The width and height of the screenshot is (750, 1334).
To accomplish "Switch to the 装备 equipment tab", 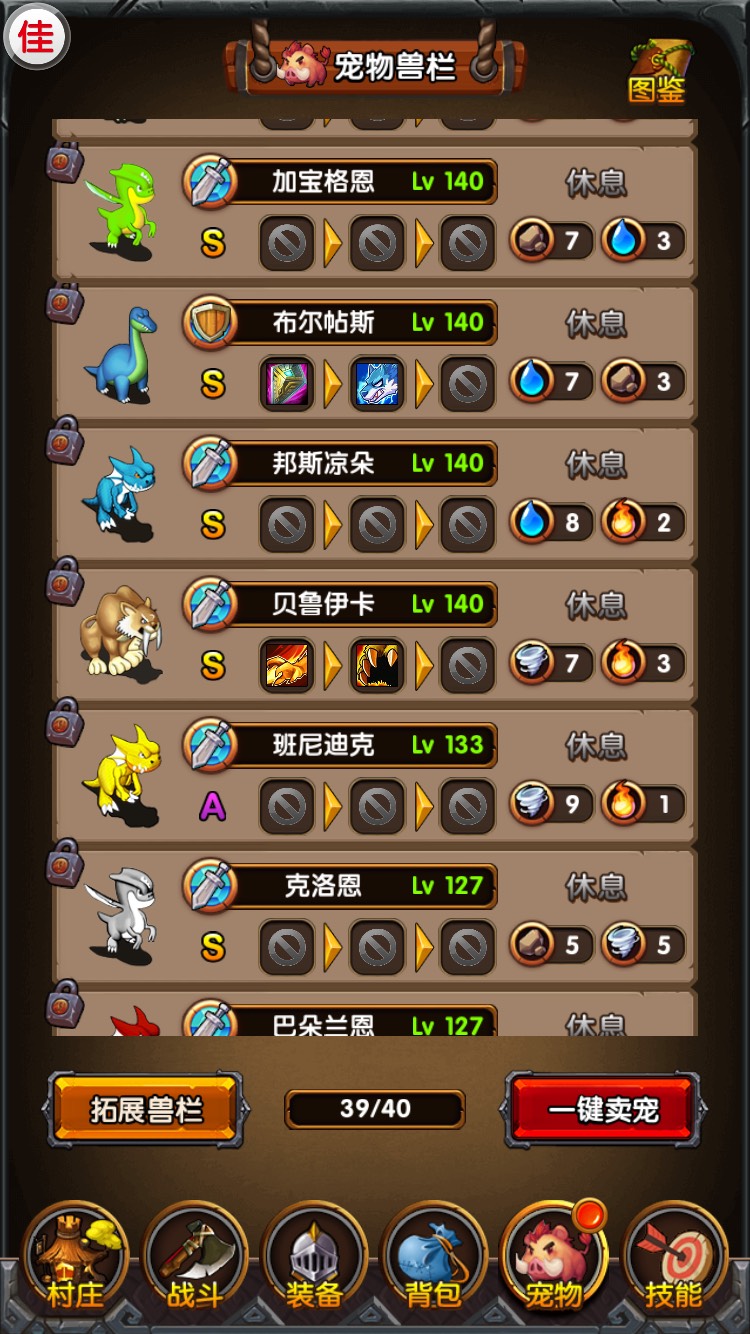I will [315, 1257].
